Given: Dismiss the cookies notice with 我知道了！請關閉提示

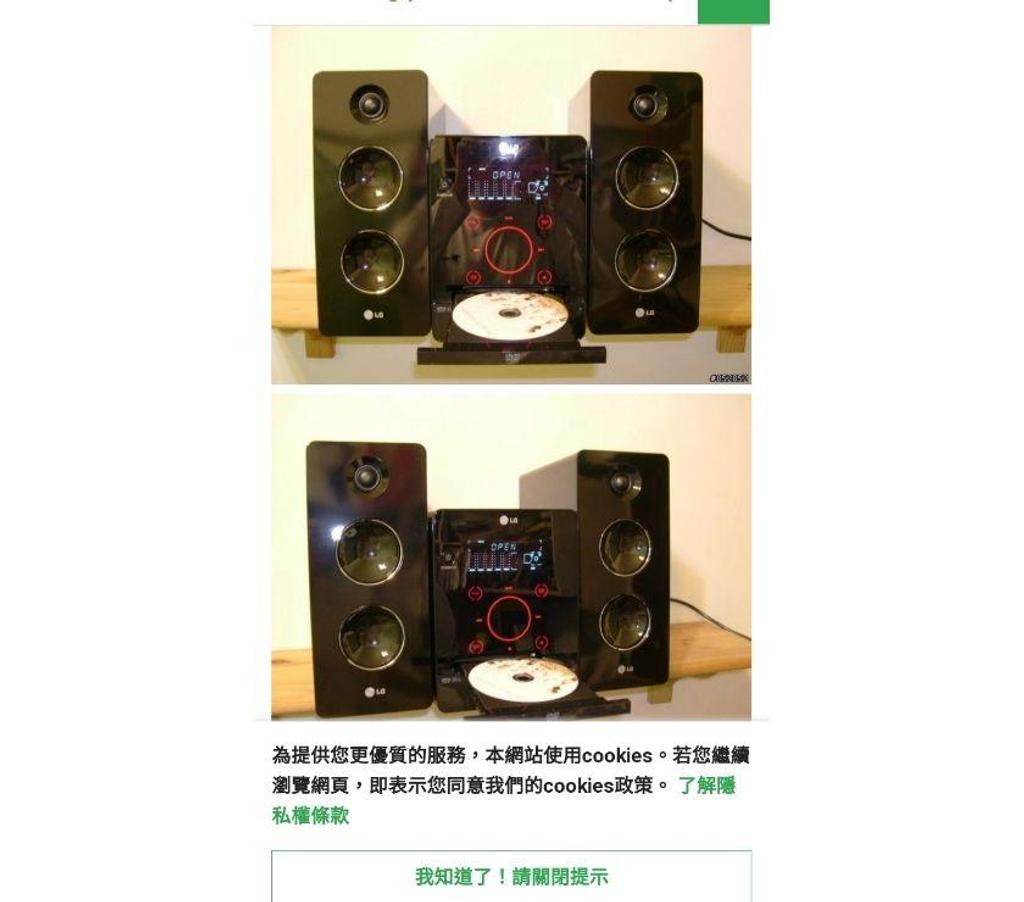Looking at the screenshot, I should [x=511, y=876].
